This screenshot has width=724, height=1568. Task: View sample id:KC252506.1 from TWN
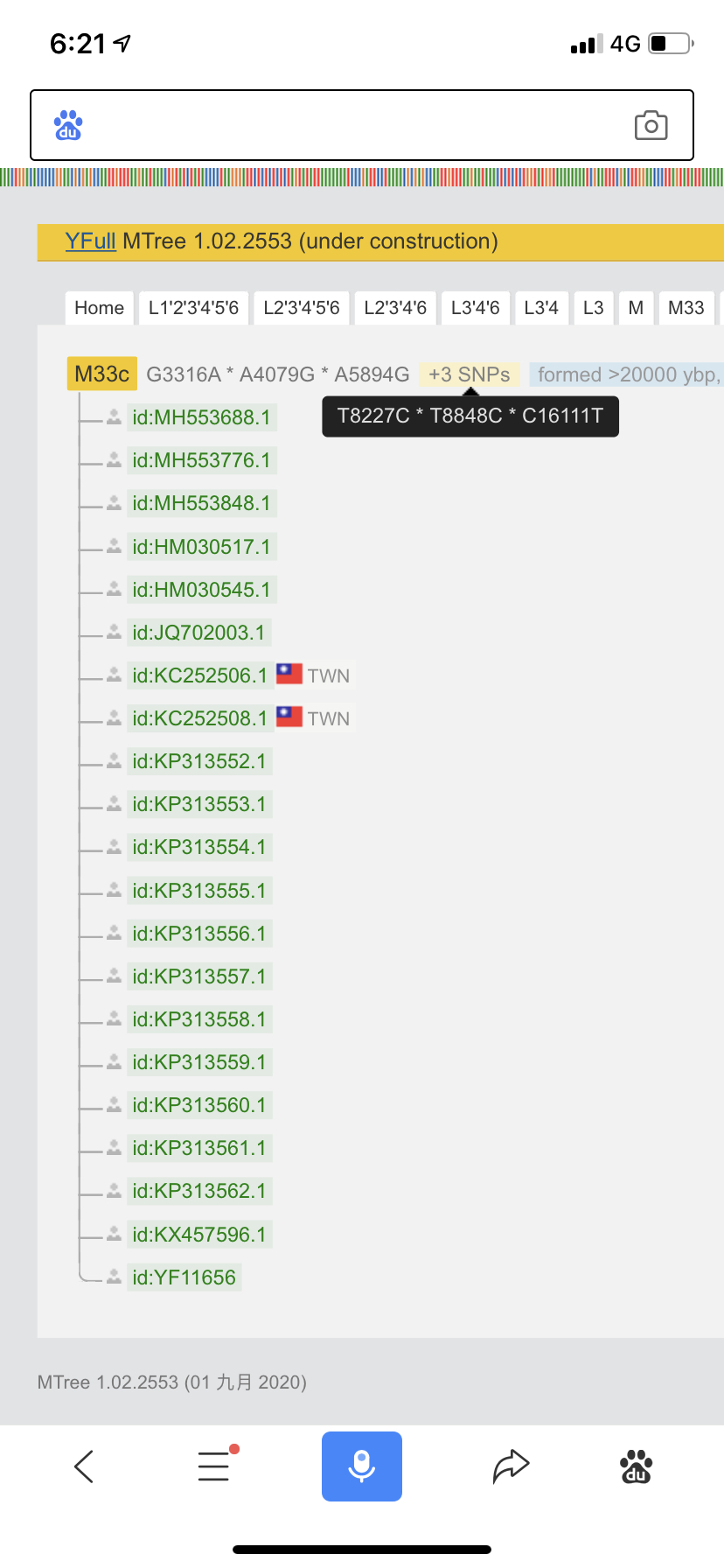pos(200,675)
